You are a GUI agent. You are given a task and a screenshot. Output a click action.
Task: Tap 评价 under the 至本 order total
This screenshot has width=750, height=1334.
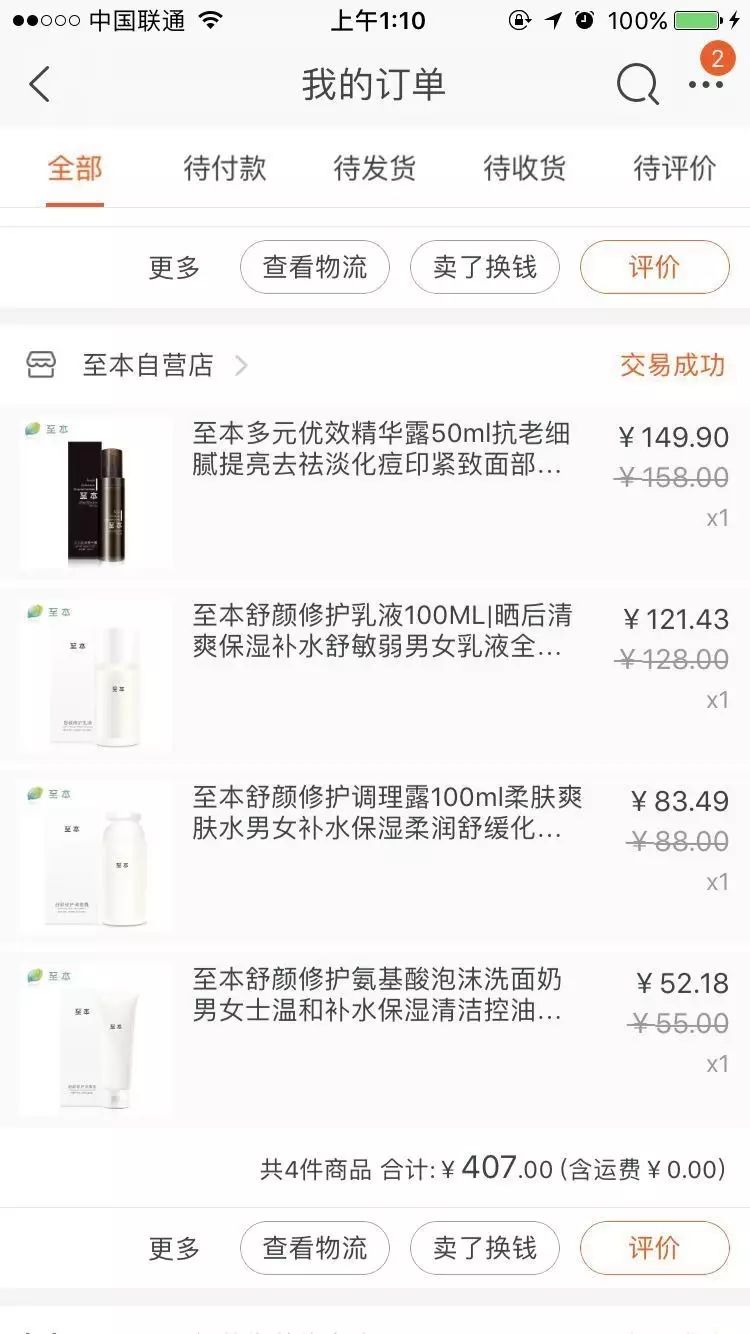pos(654,1248)
